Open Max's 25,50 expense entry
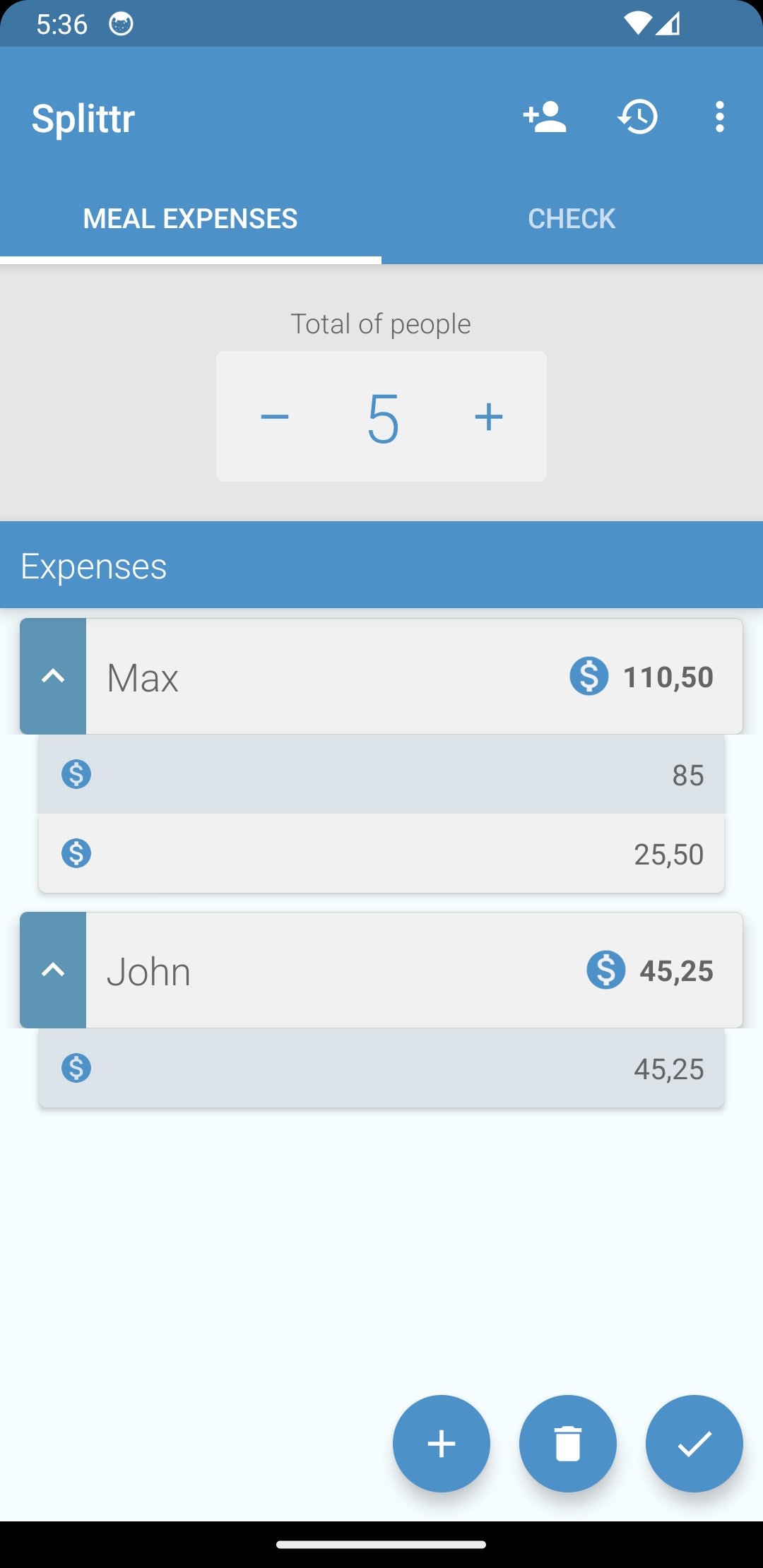Image resolution: width=763 pixels, height=1568 pixels. [x=381, y=854]
